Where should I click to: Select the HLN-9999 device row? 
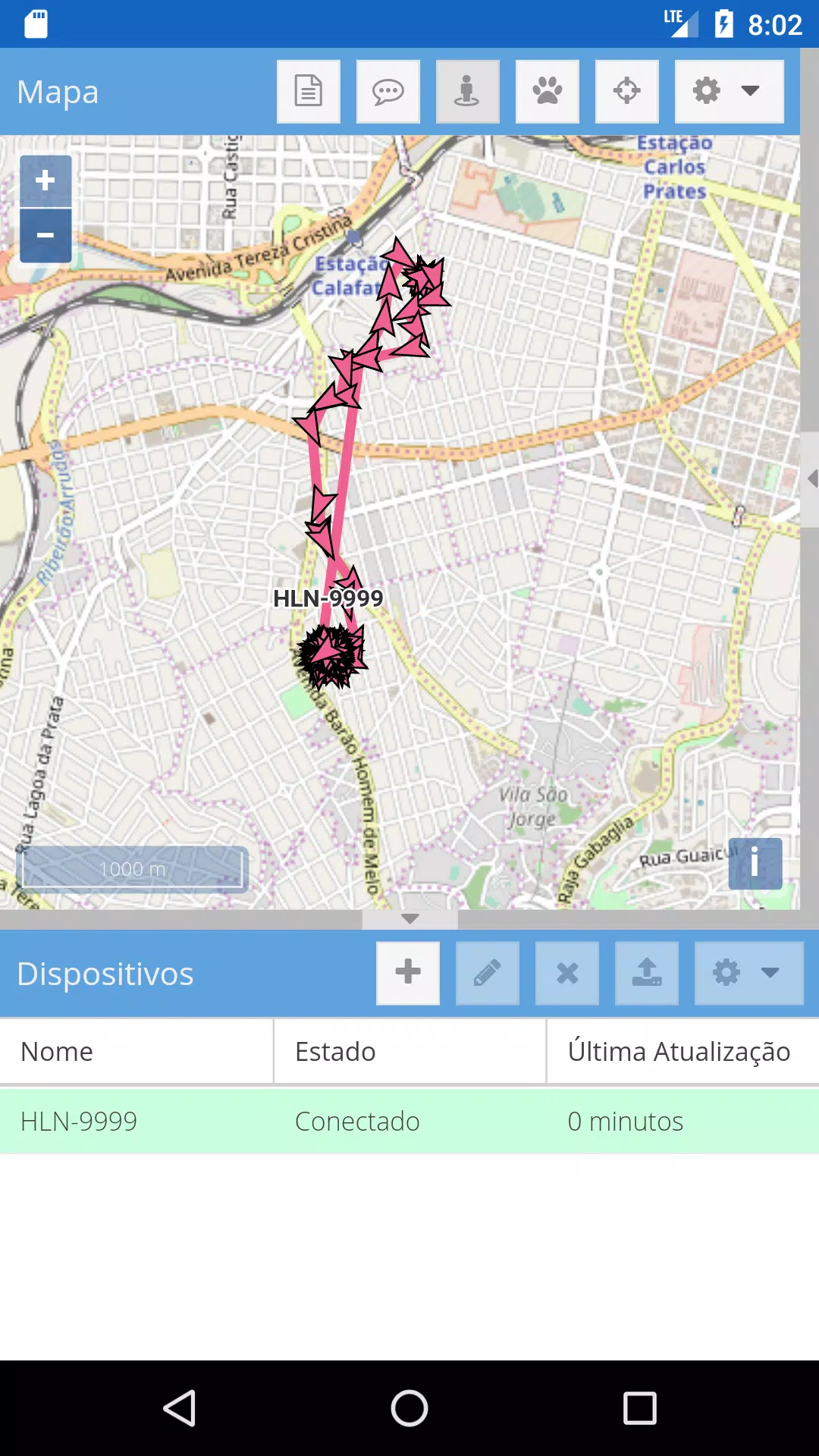click(x=409, y=1121)
